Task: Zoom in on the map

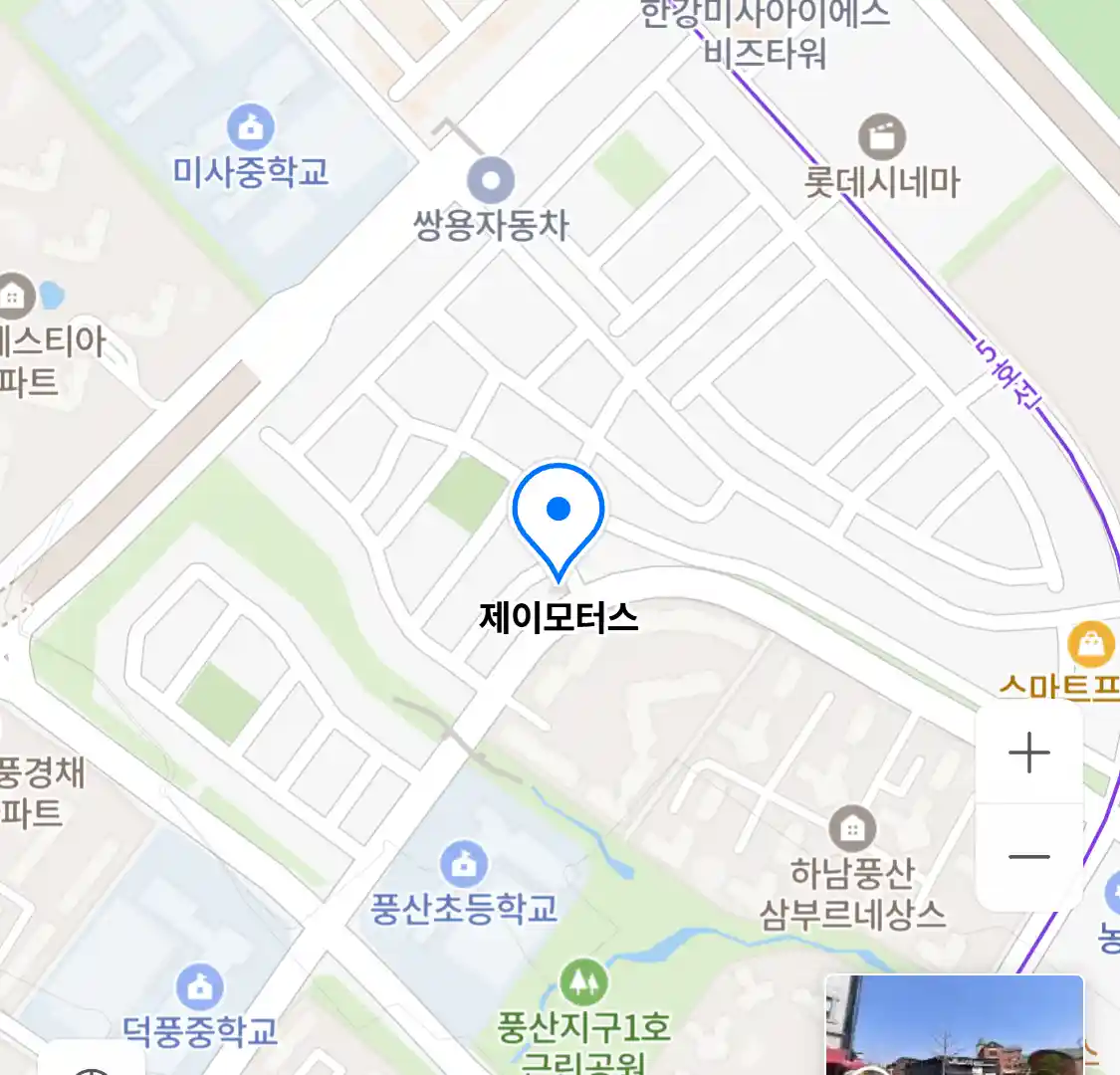Action: pyautogui.click(x=1029, y=752)
